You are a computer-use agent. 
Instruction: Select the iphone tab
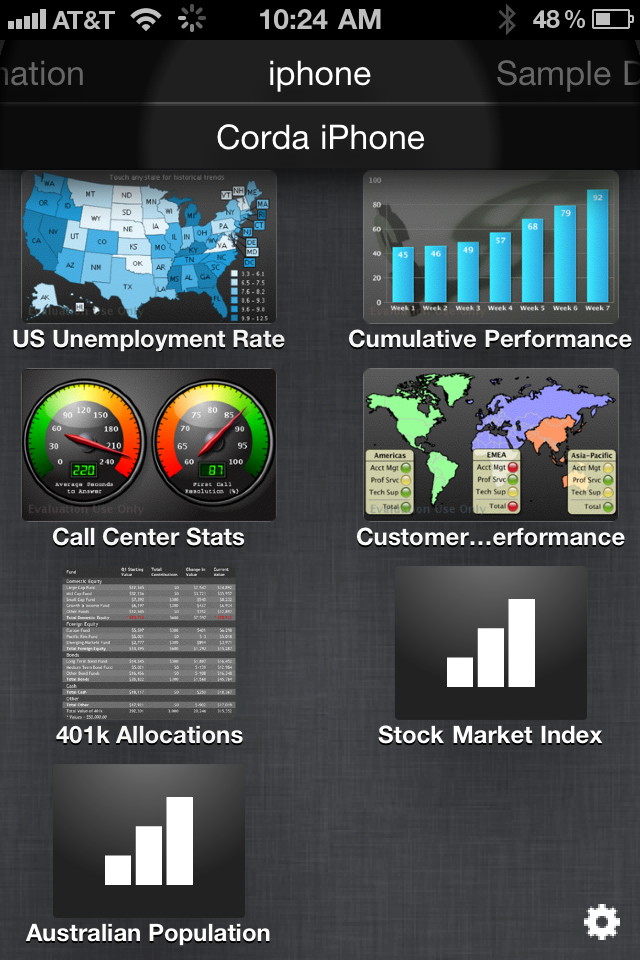319,74
